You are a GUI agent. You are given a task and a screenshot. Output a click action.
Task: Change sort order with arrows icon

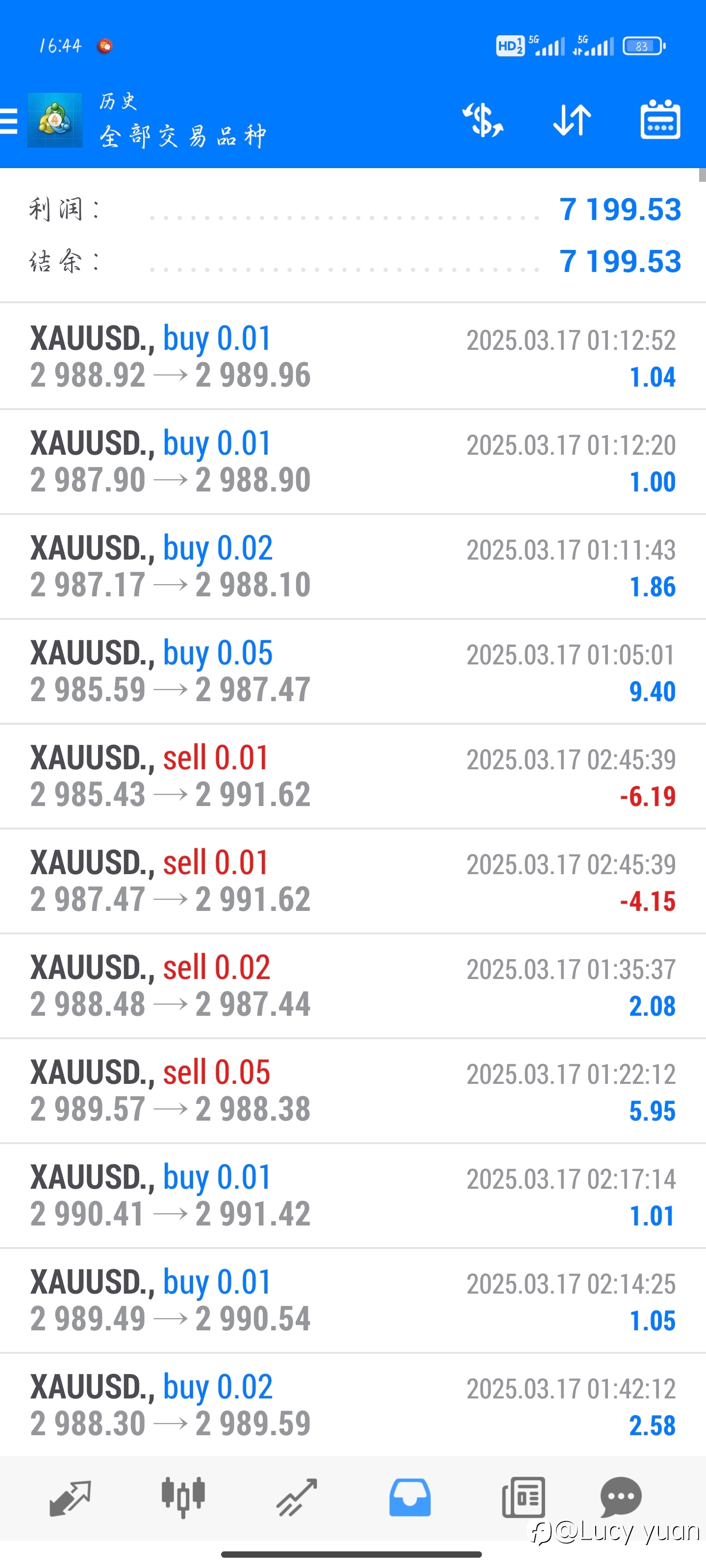coord(572,120)
